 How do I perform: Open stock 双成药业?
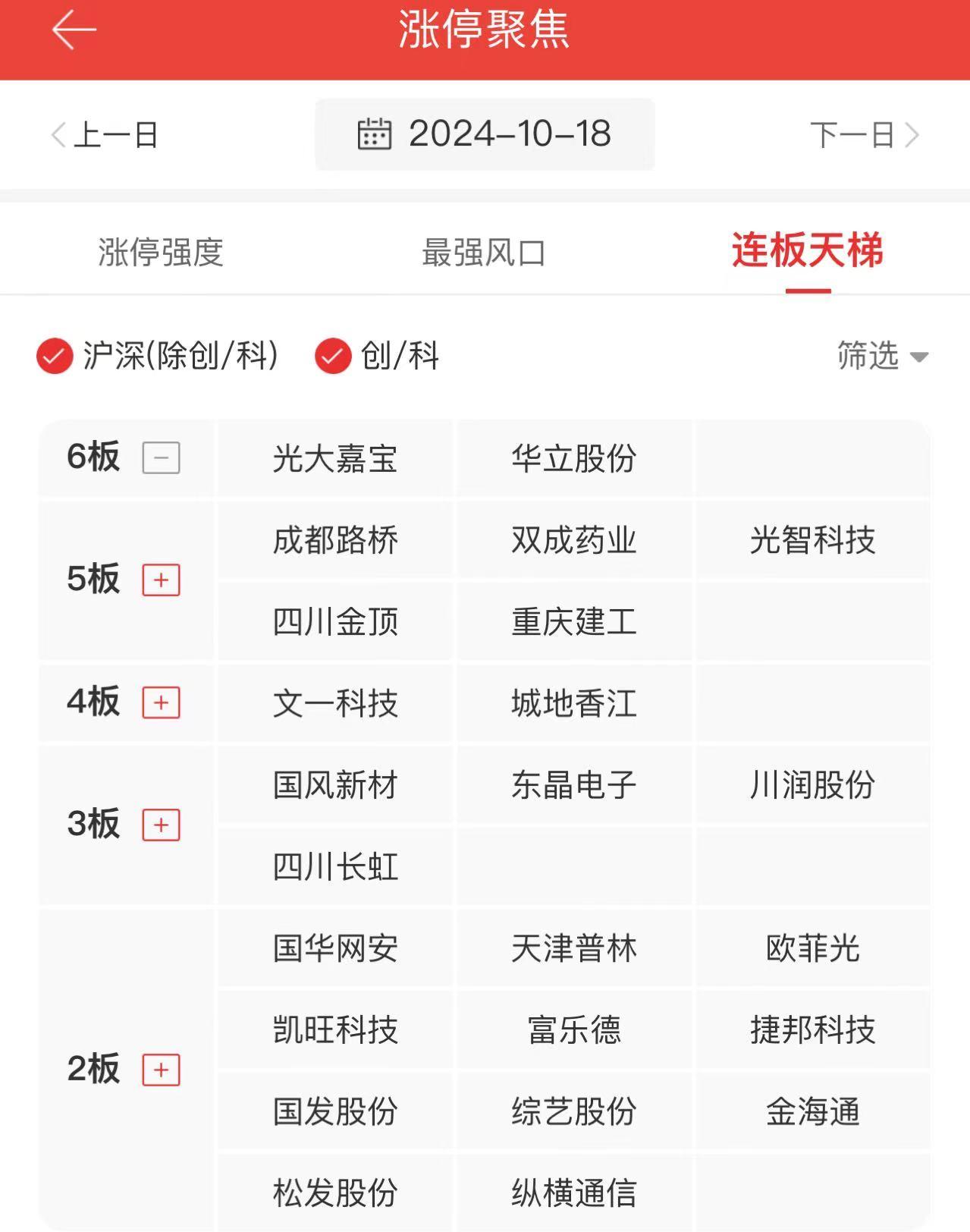573,540
